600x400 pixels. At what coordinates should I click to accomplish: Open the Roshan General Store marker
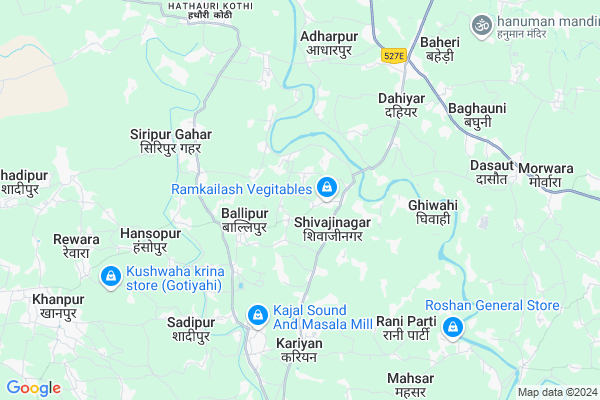(453, 326)
